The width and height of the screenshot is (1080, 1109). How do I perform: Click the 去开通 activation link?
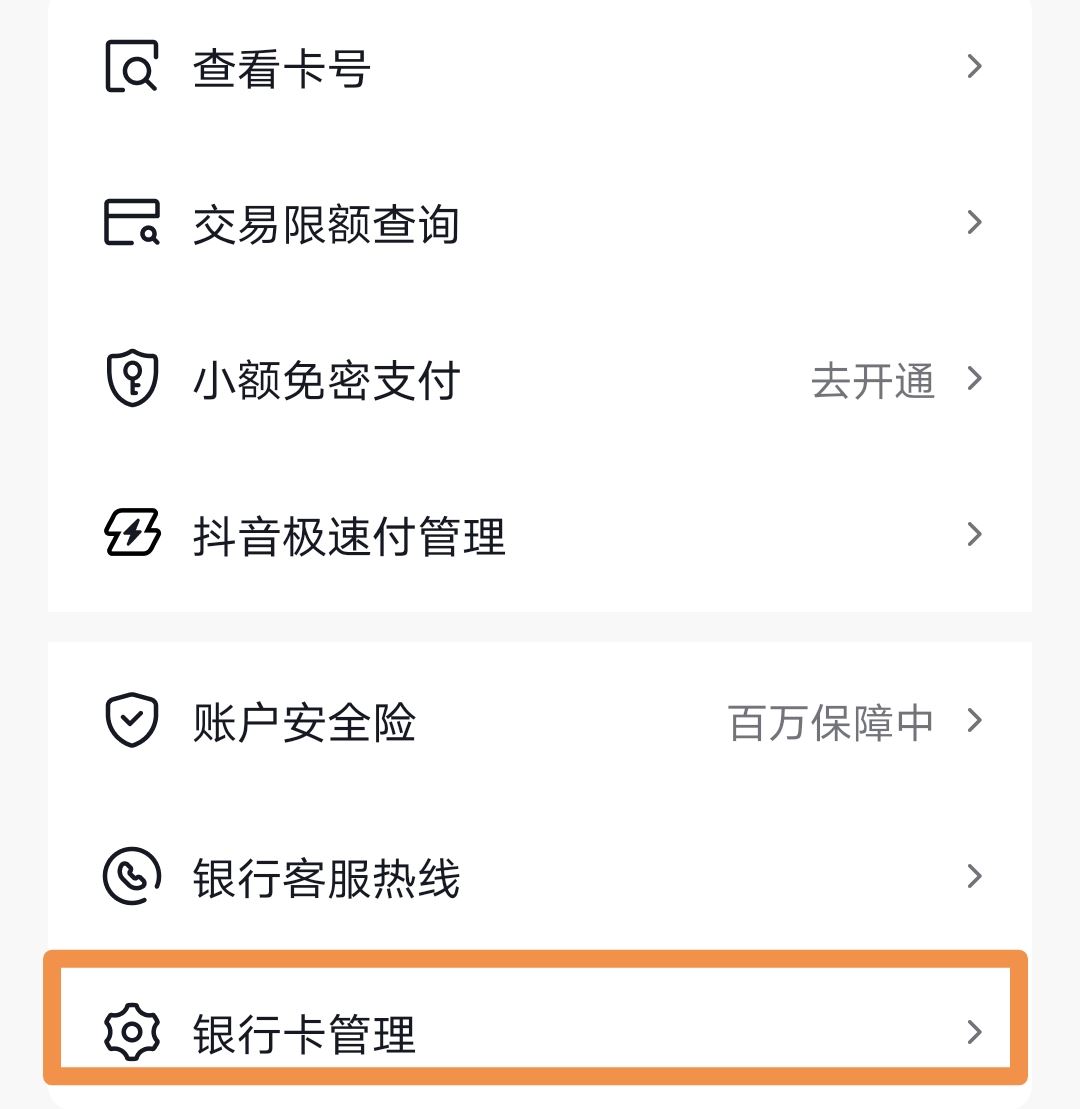(x=875, y=380)
